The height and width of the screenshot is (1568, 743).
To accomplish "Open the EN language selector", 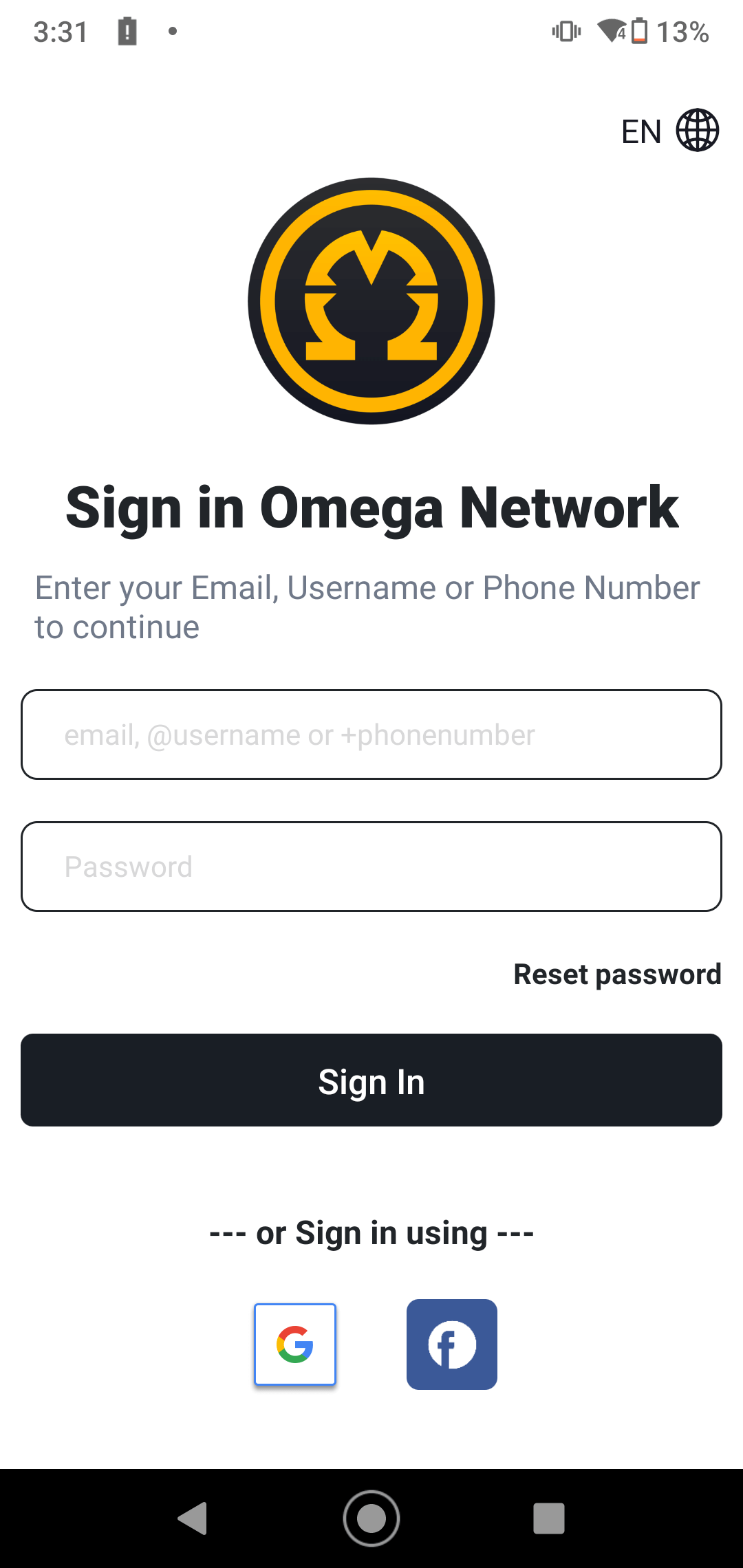I will coord(669,131).
